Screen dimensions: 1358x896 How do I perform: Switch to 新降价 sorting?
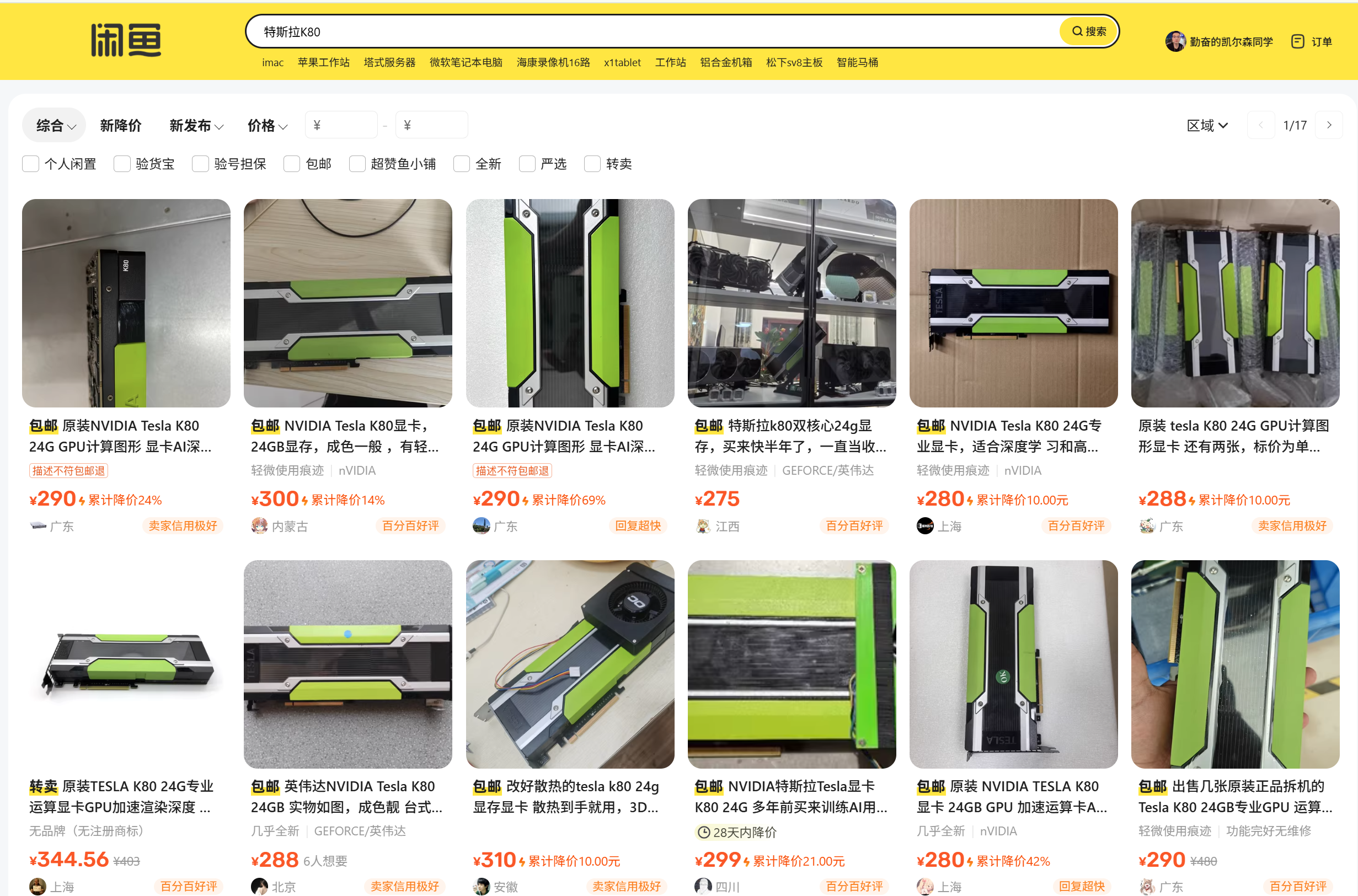click(121, 125)
